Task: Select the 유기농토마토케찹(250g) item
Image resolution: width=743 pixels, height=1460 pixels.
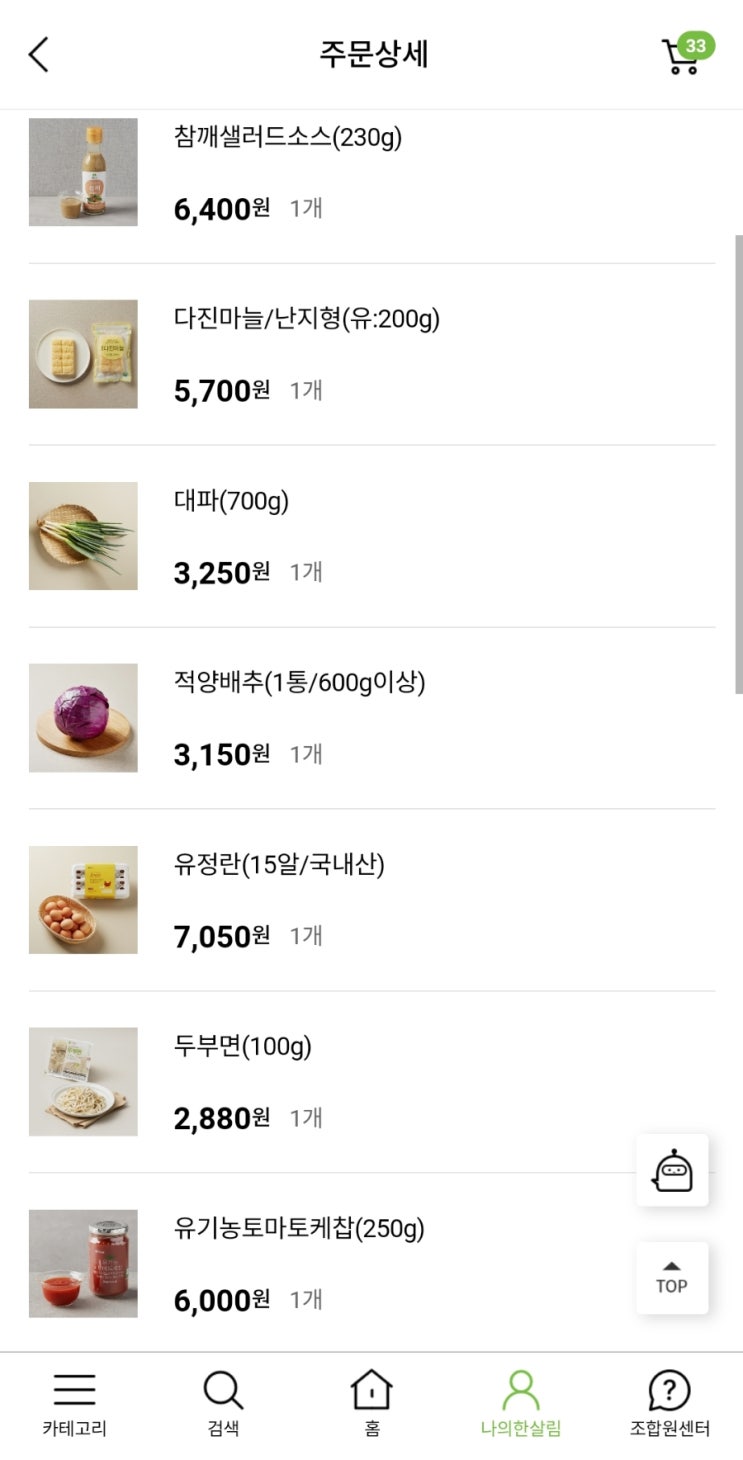Action: point(299,1229)
